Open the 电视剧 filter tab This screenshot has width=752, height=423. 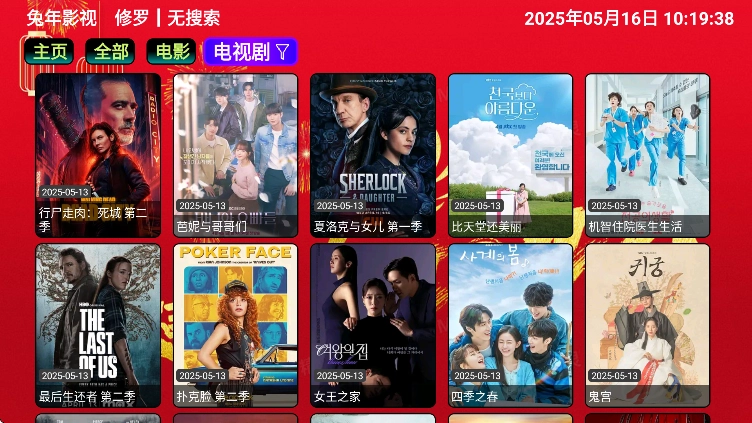[x=251, y=52]
